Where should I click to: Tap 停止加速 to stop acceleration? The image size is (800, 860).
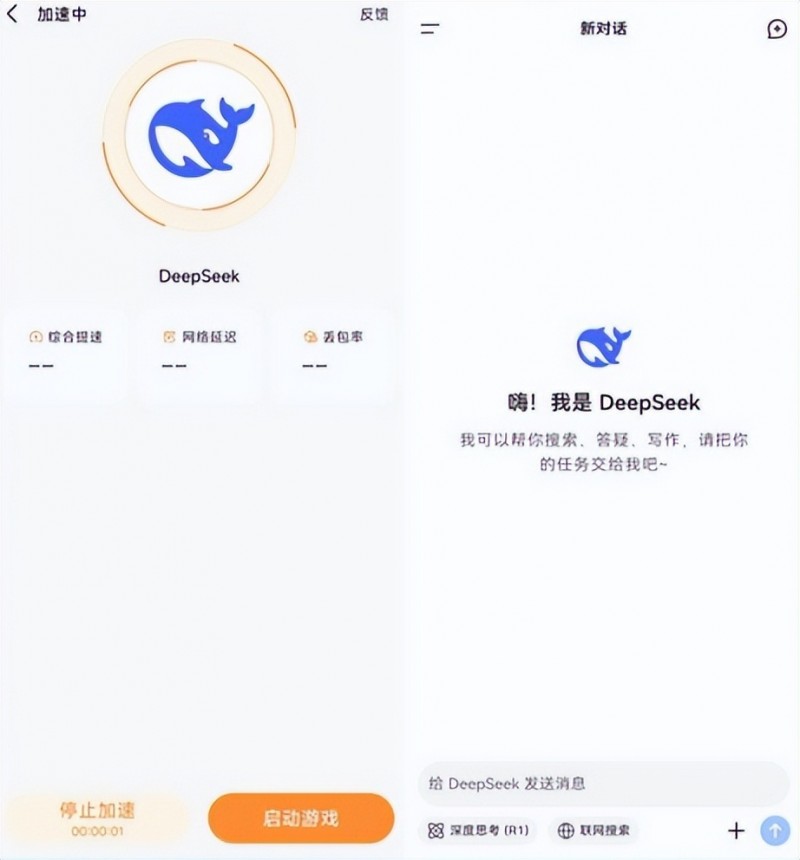click(97, 817)
